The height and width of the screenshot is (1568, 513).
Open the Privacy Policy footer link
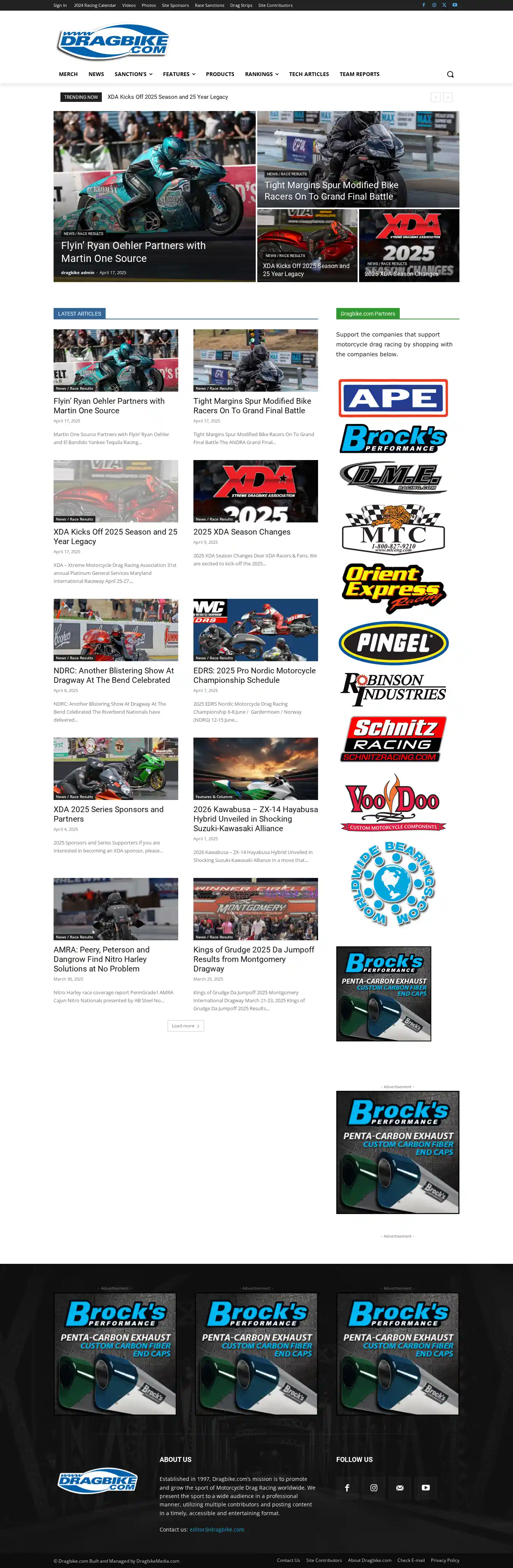pyautogui.click(x=445, y=1560)
